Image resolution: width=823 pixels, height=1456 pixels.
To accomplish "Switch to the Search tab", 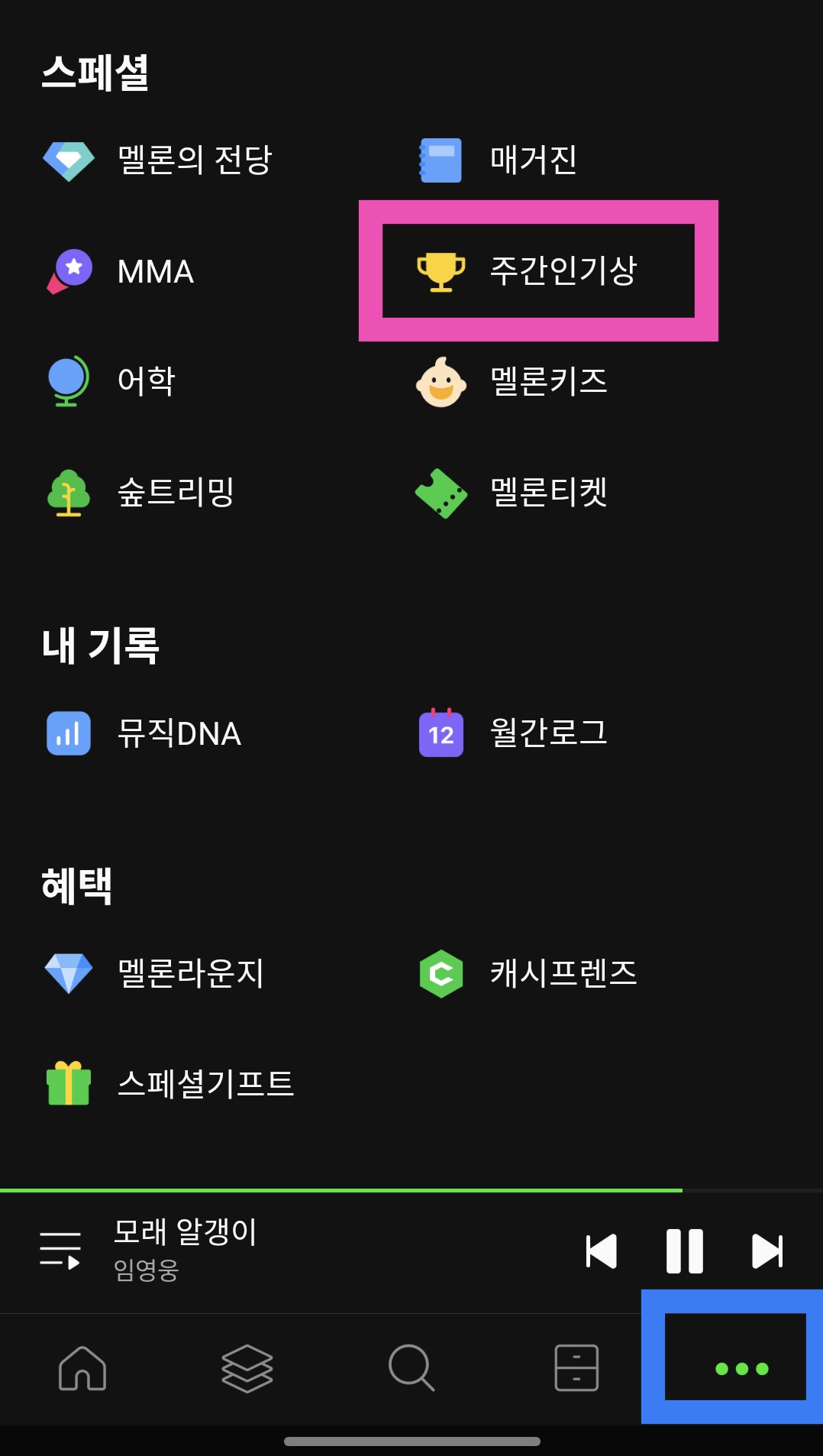I will coord(411,1367).
